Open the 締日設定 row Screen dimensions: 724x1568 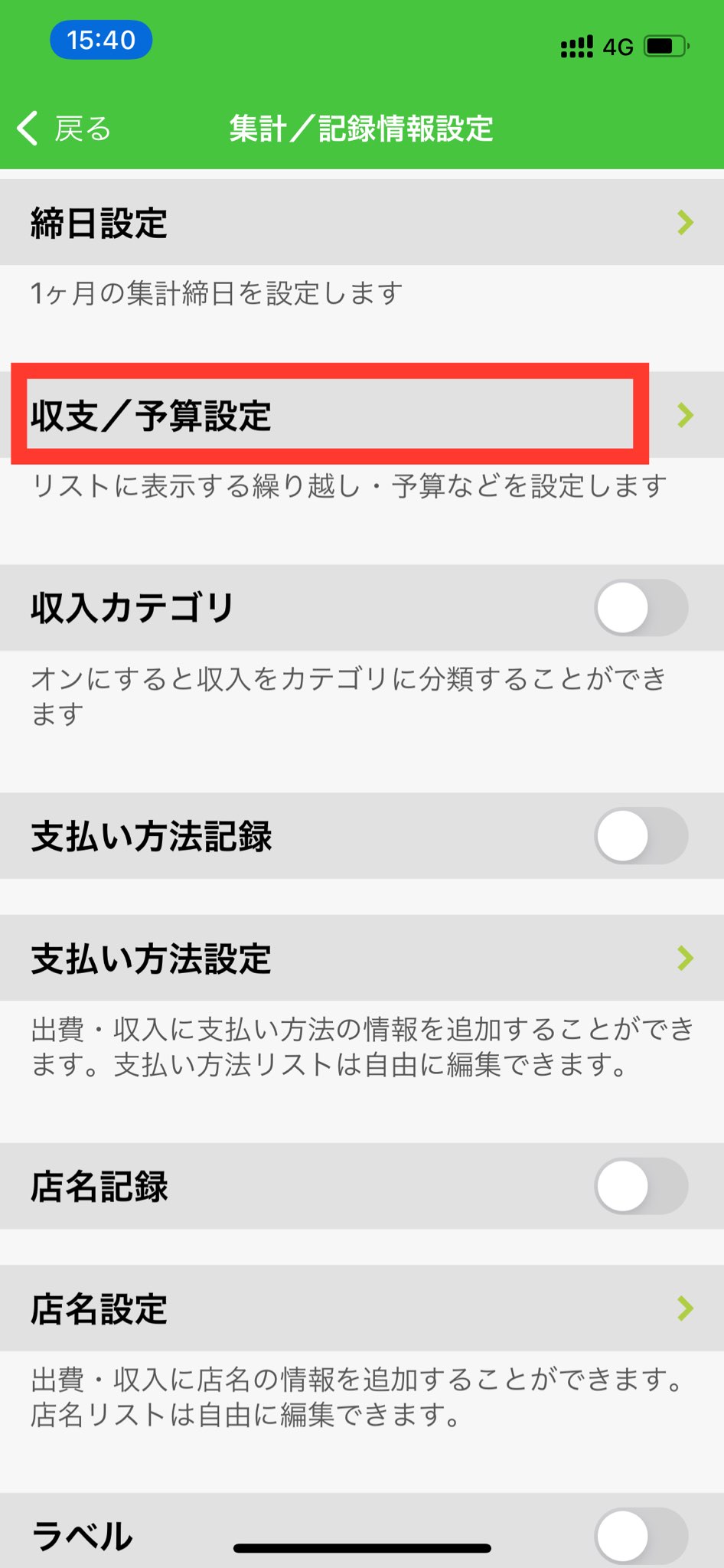coord(361,223)
